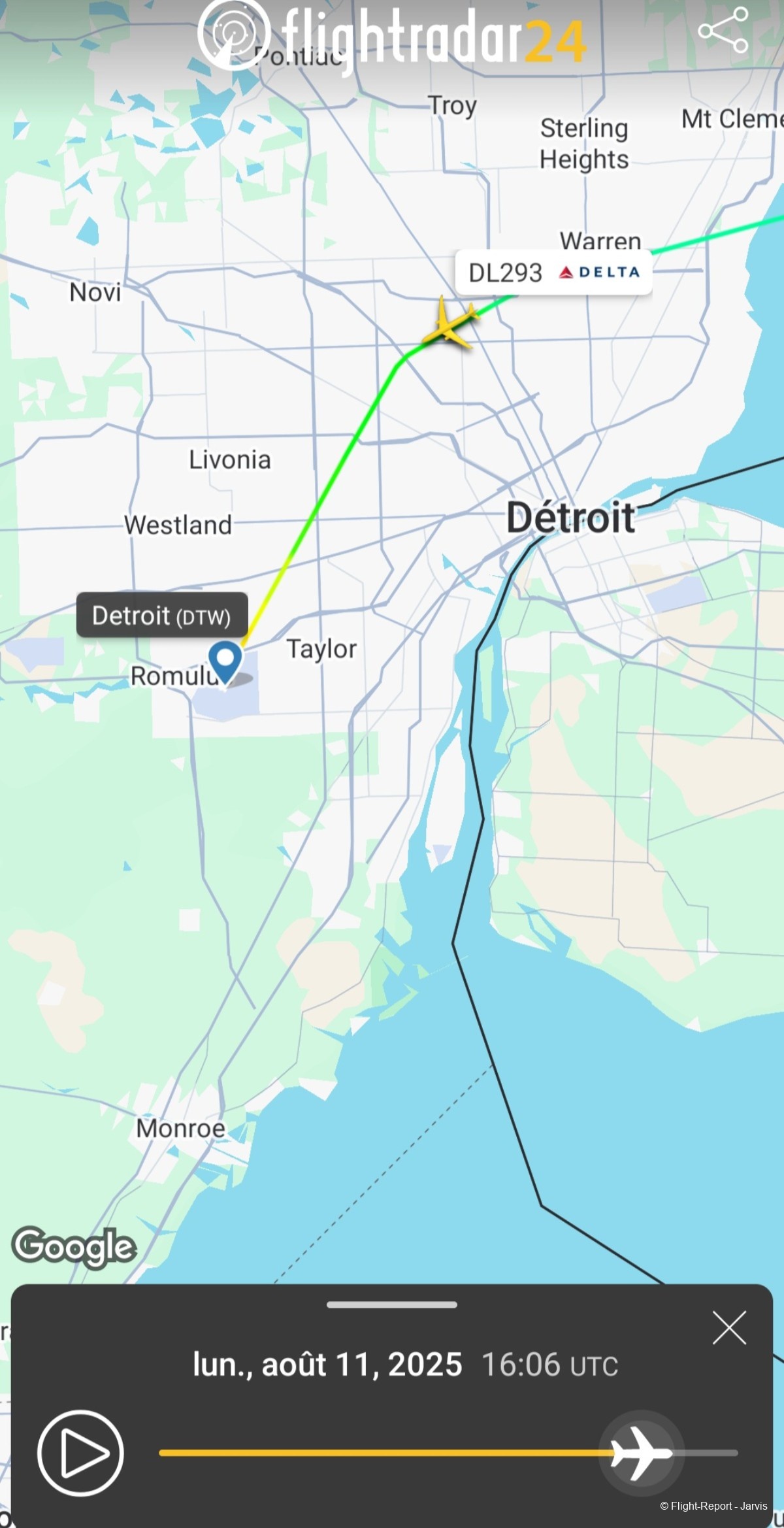Expand the panel using the drag handle

point(391,1304)
